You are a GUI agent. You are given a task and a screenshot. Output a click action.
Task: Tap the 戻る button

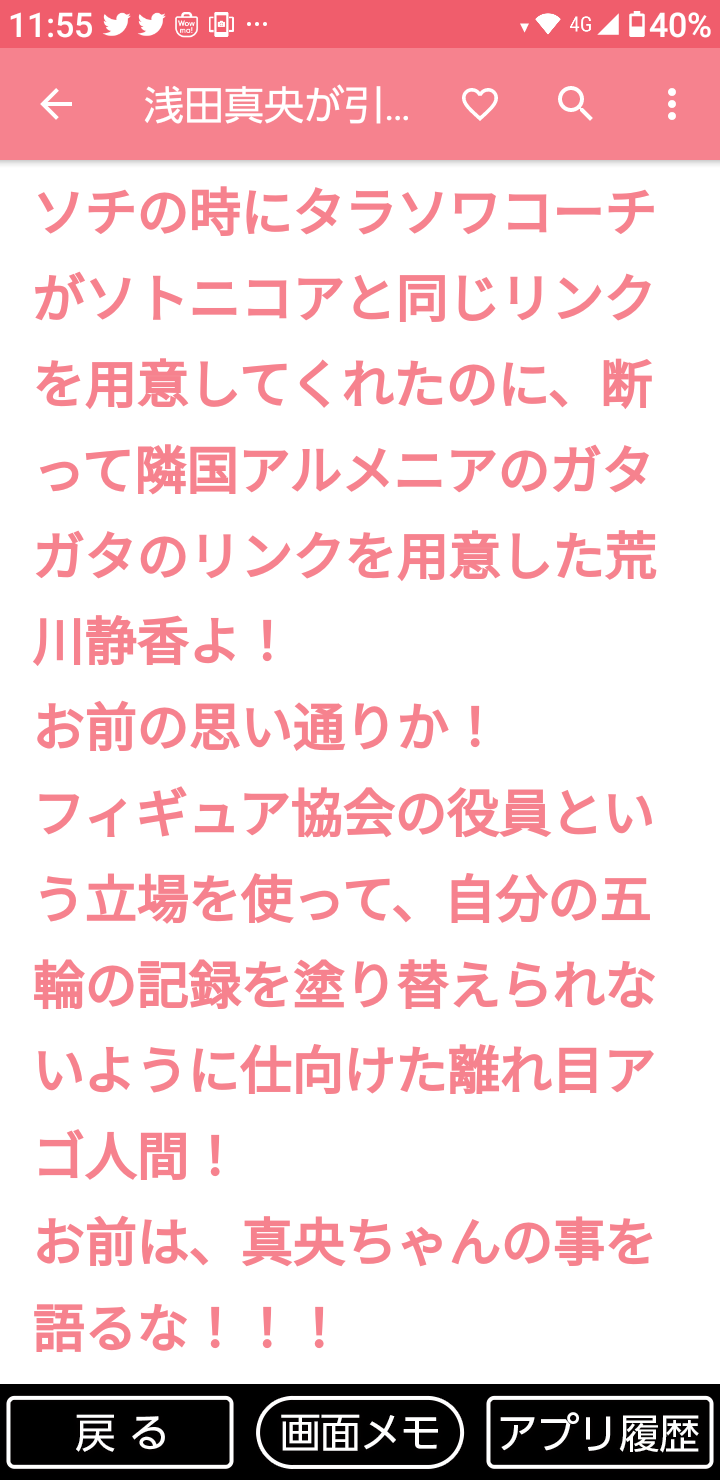point(120,1432)
